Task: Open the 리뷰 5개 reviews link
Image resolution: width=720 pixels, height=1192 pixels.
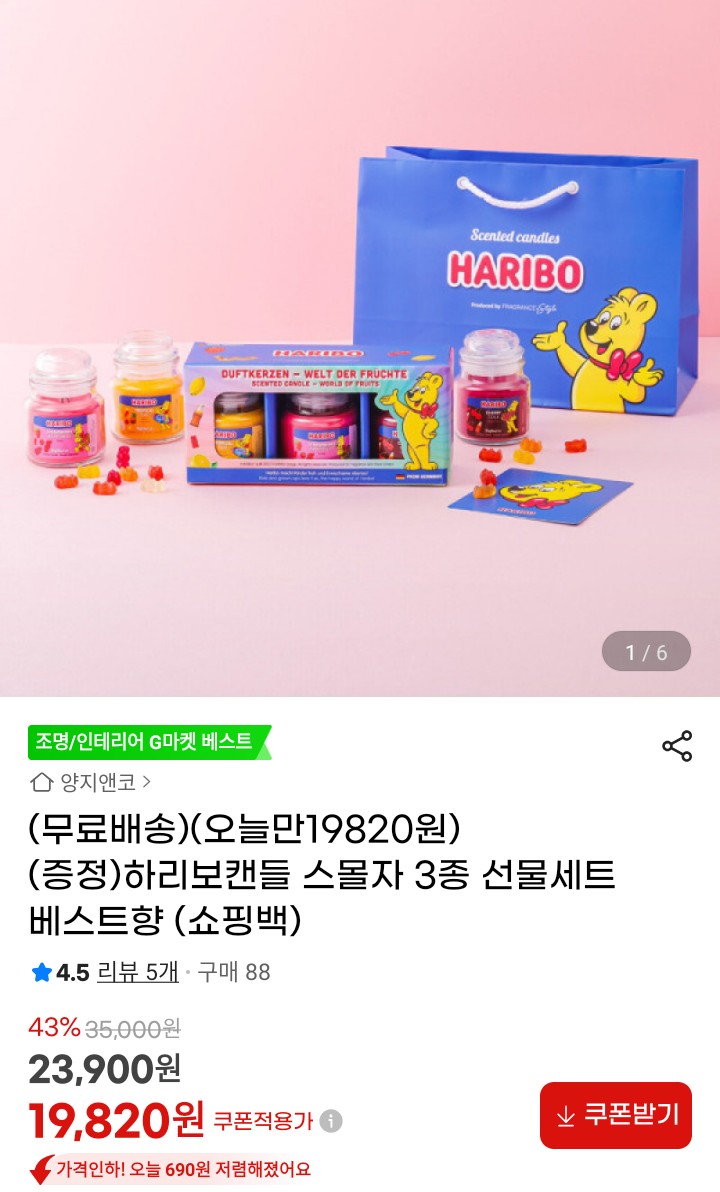Action: (138, 972)
